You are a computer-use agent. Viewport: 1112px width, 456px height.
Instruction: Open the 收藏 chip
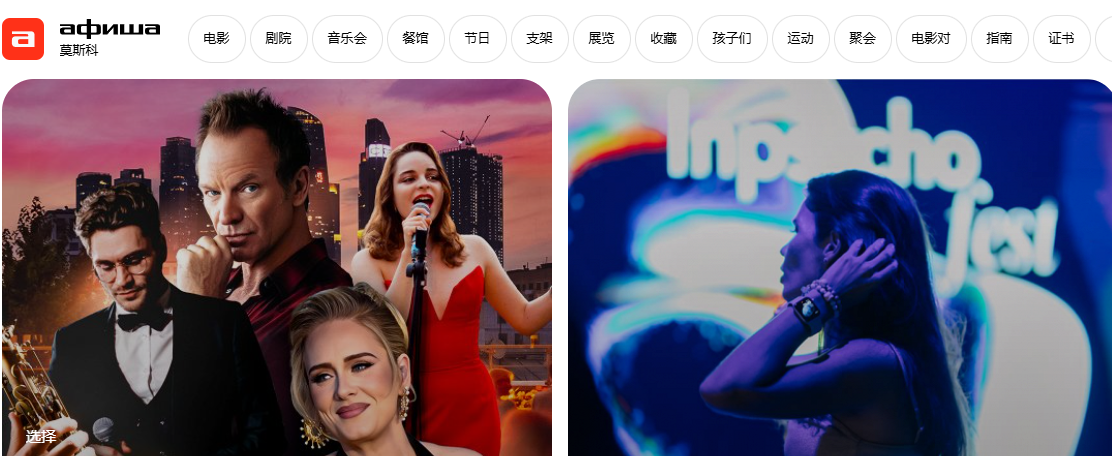tap(663, 39)
